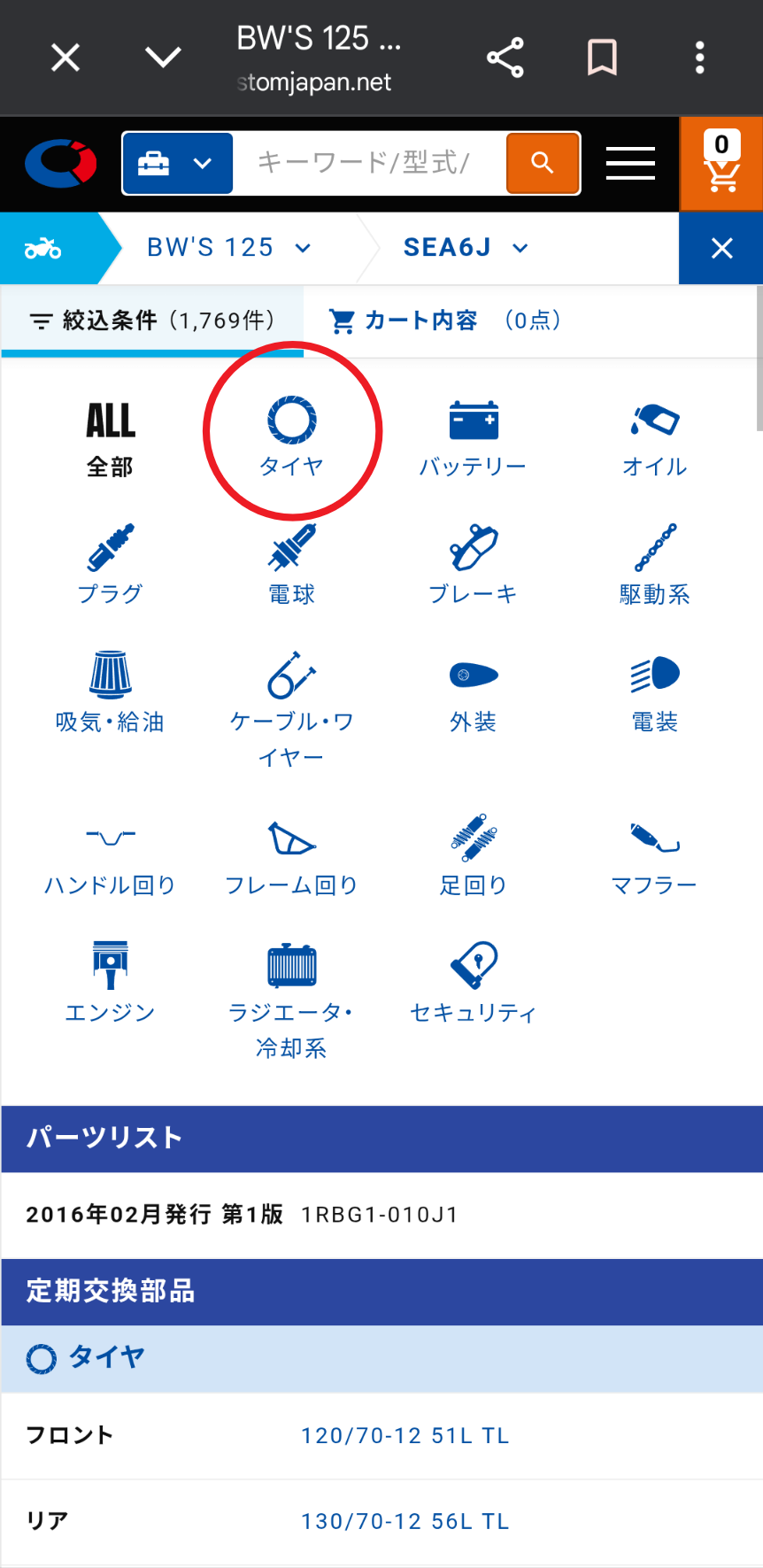Viewport: 763px width, 1568px height.
Task: Close the browser tab with X
Action: 66,58
